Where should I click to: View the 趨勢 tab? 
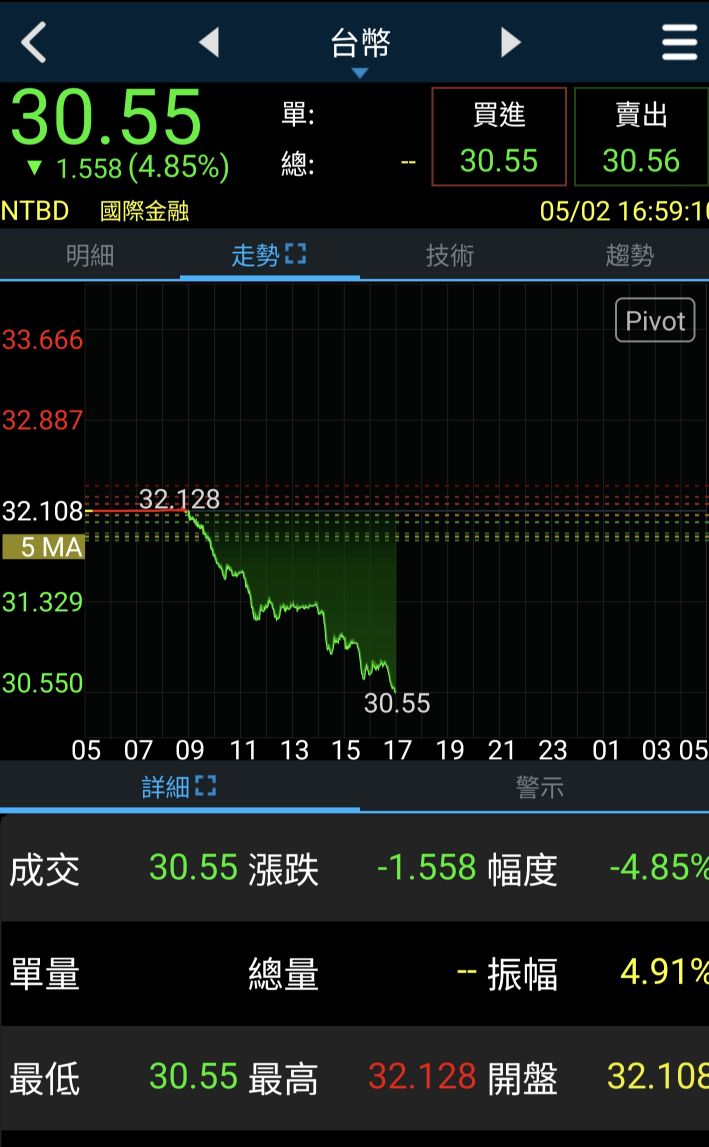pos(629,256)
